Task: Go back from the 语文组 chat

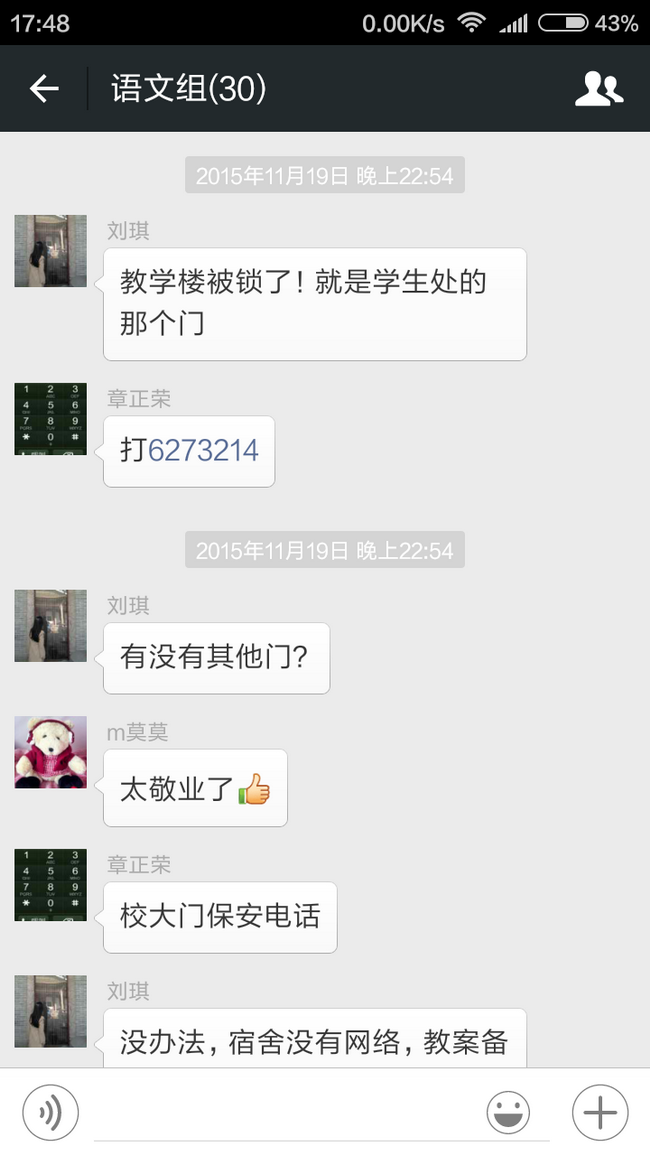Action: [x=44, y=89]
